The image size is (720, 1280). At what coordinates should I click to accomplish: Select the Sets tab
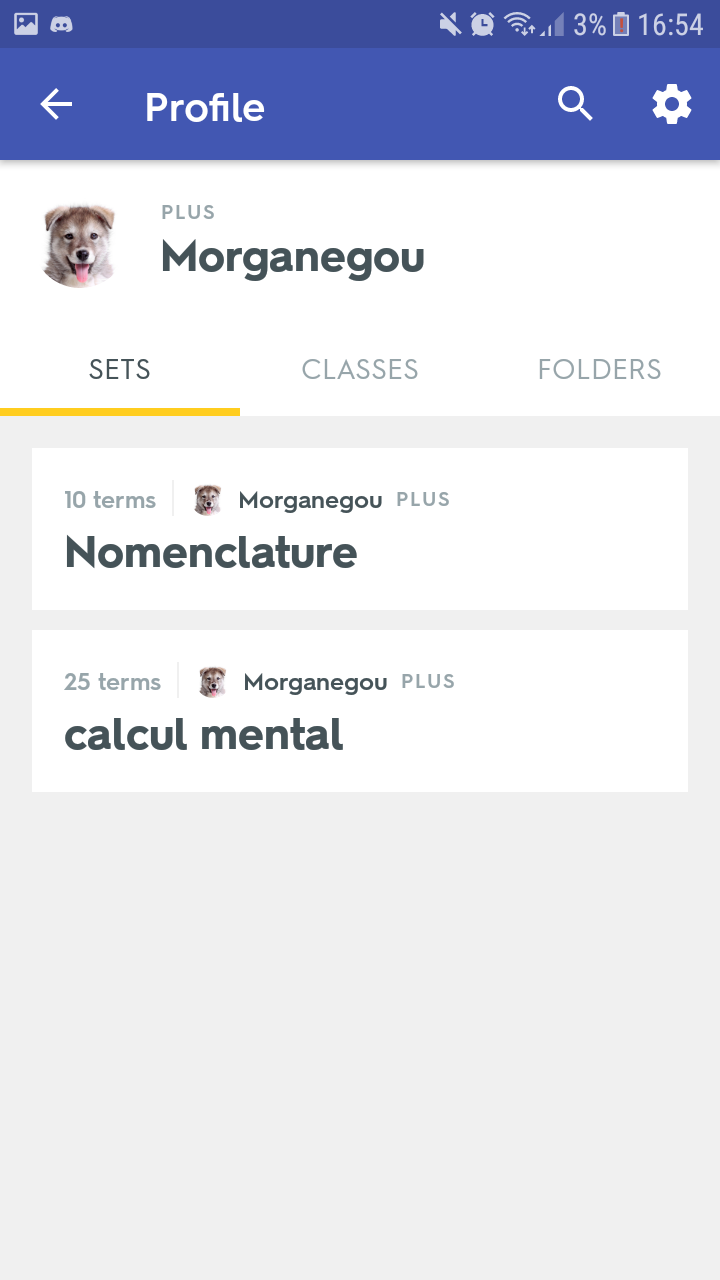point(120,370)
